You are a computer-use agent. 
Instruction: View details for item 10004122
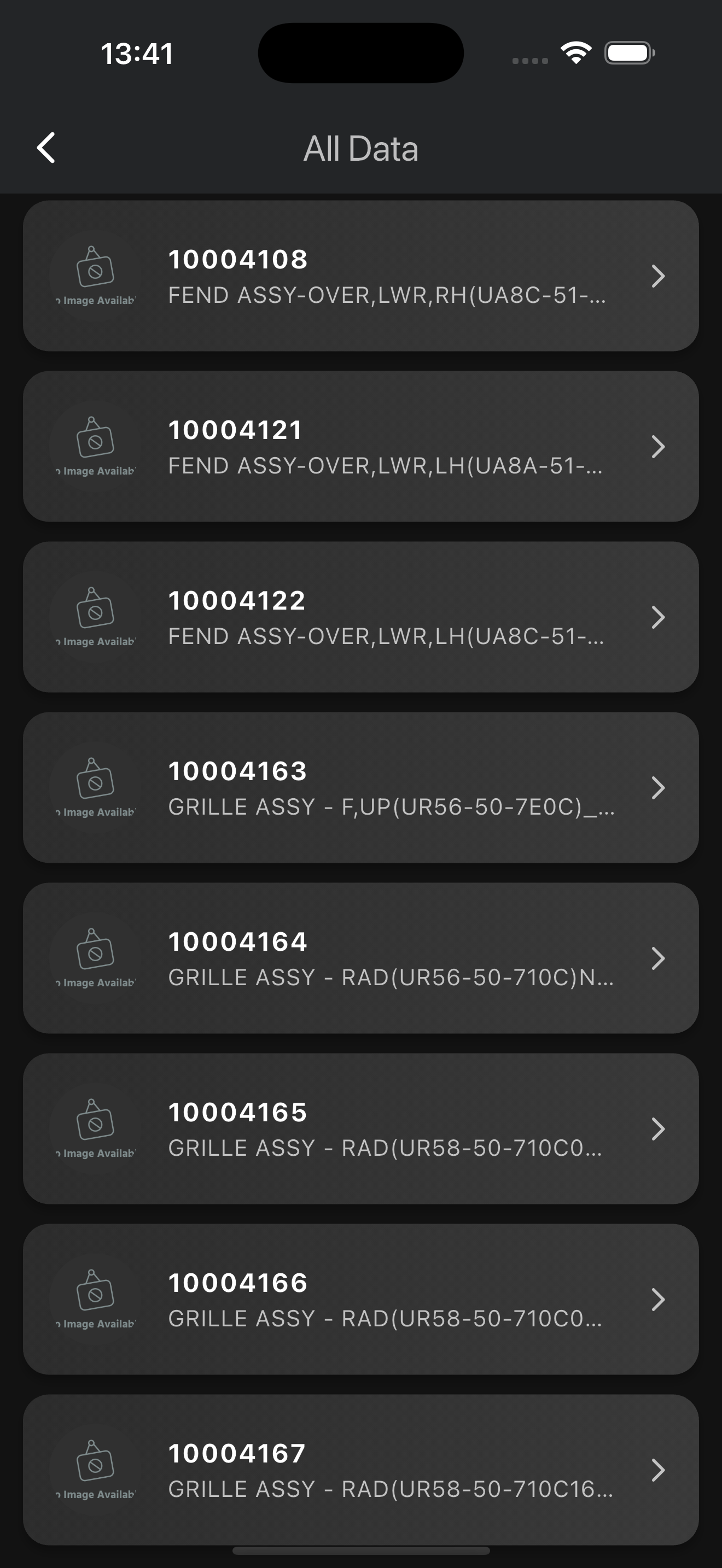[x=360, y=617]
